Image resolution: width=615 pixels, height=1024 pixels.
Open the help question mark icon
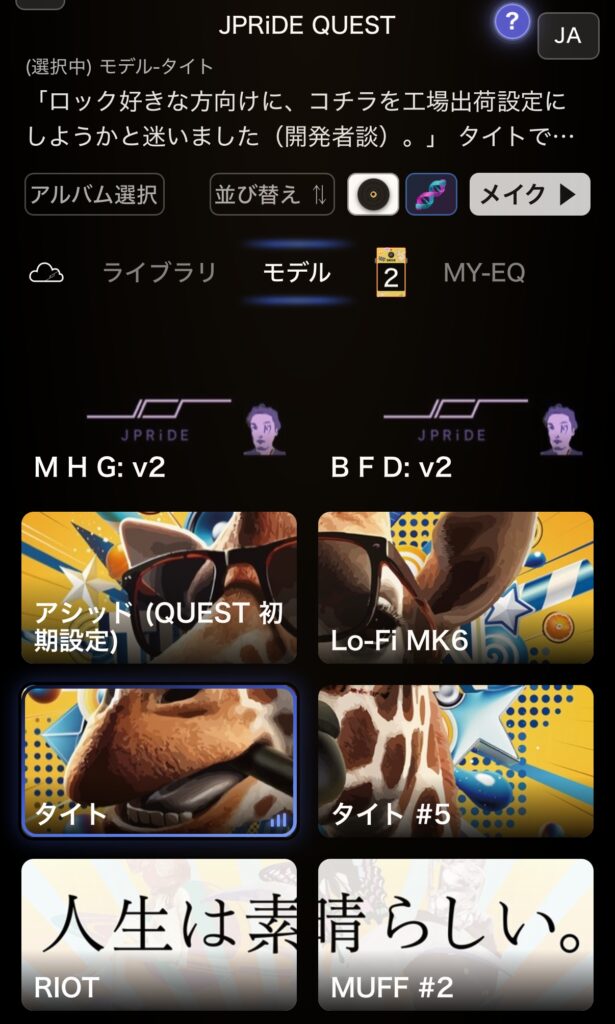[x=512, y=24]
